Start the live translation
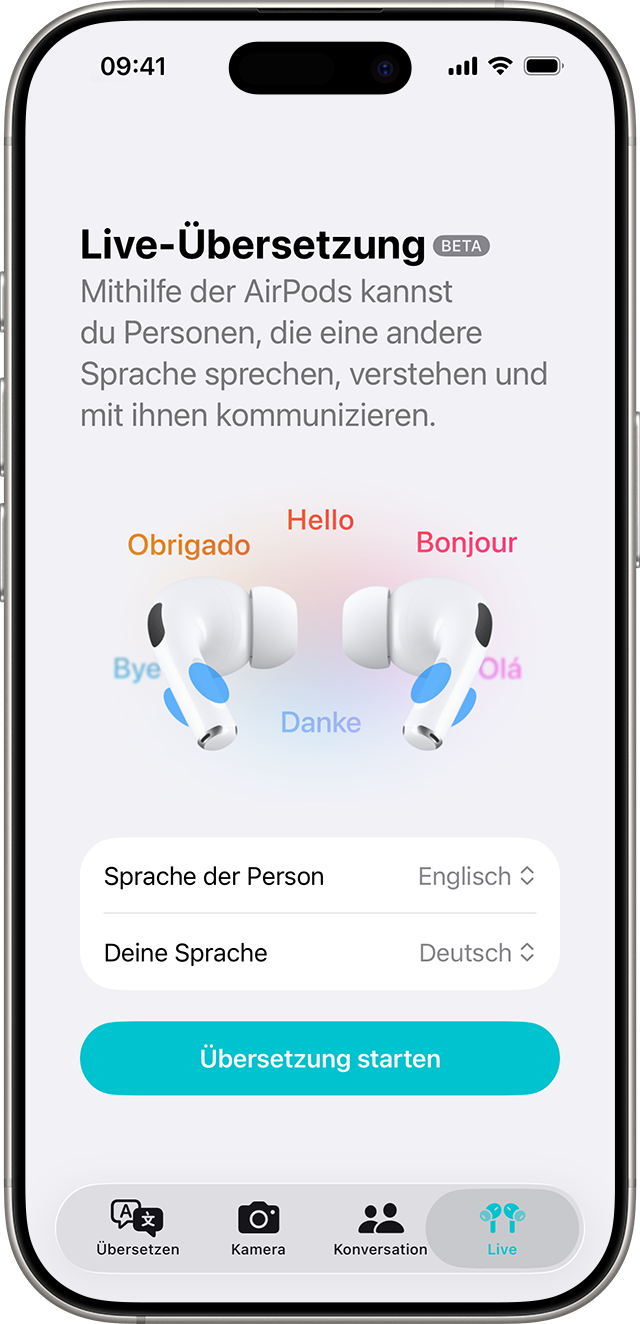 (320, 1058)
